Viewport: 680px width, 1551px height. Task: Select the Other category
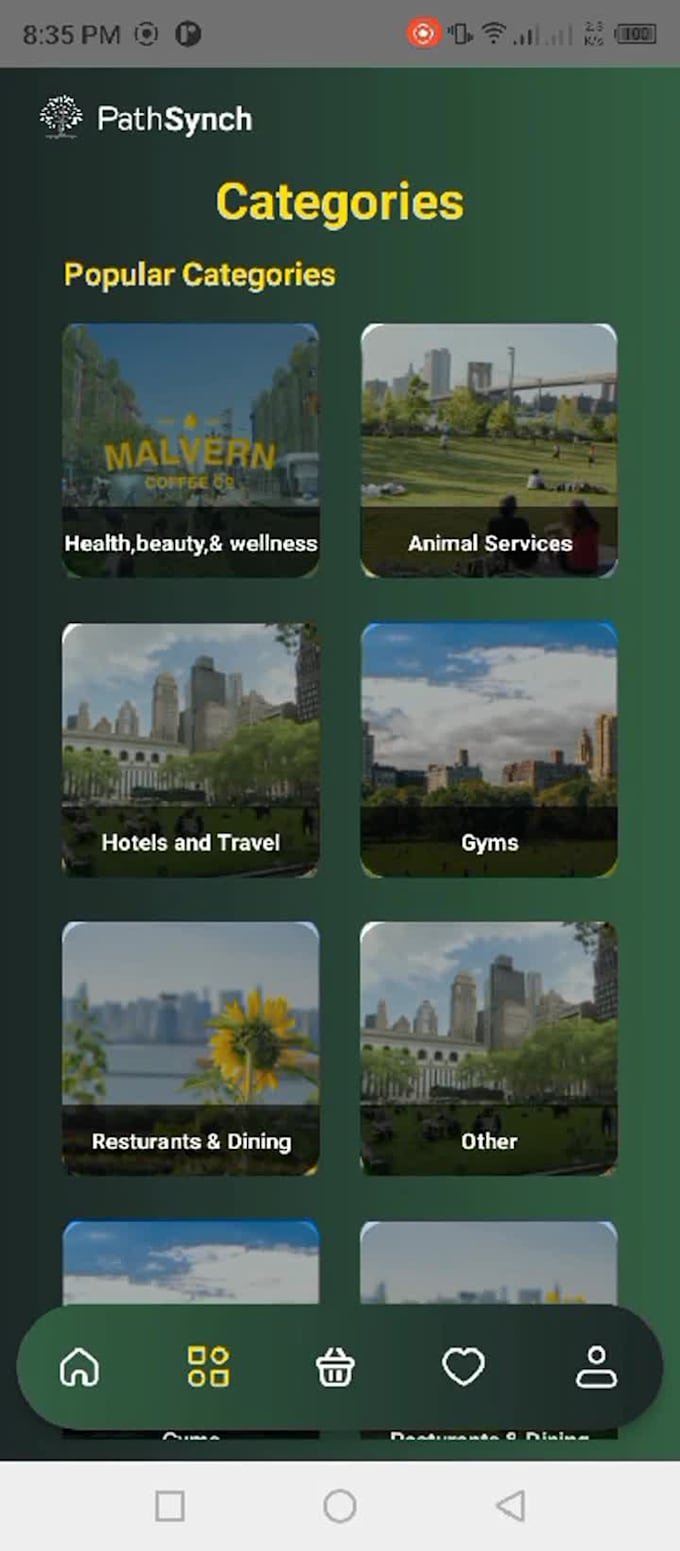(x=489, y=1048)
